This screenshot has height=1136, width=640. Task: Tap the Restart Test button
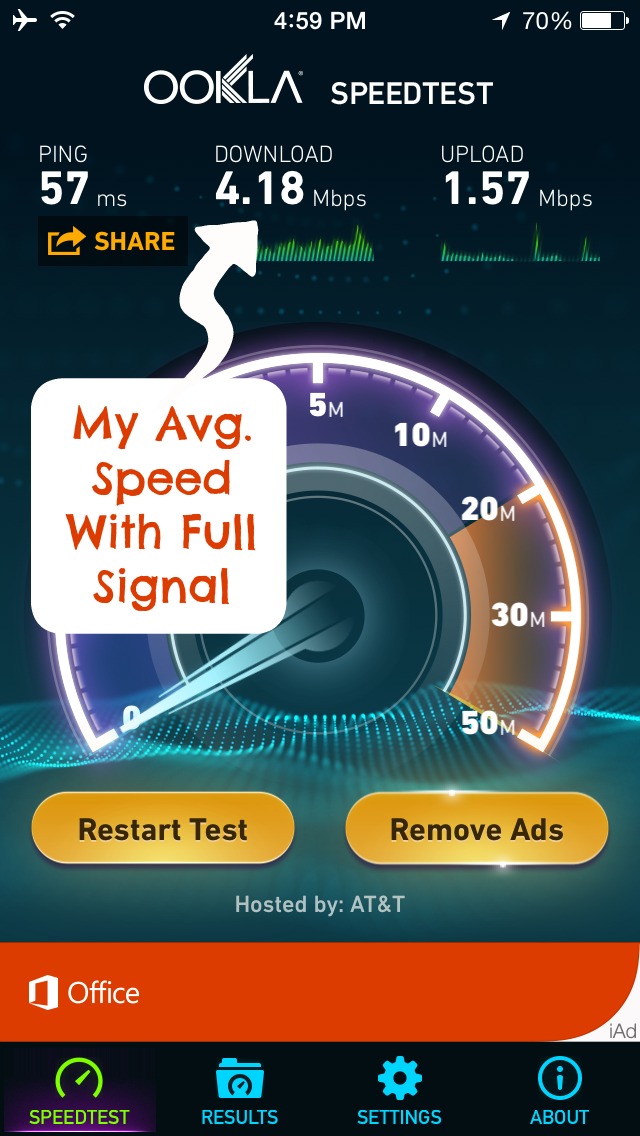pyautogui.click(x=163, y=829)
